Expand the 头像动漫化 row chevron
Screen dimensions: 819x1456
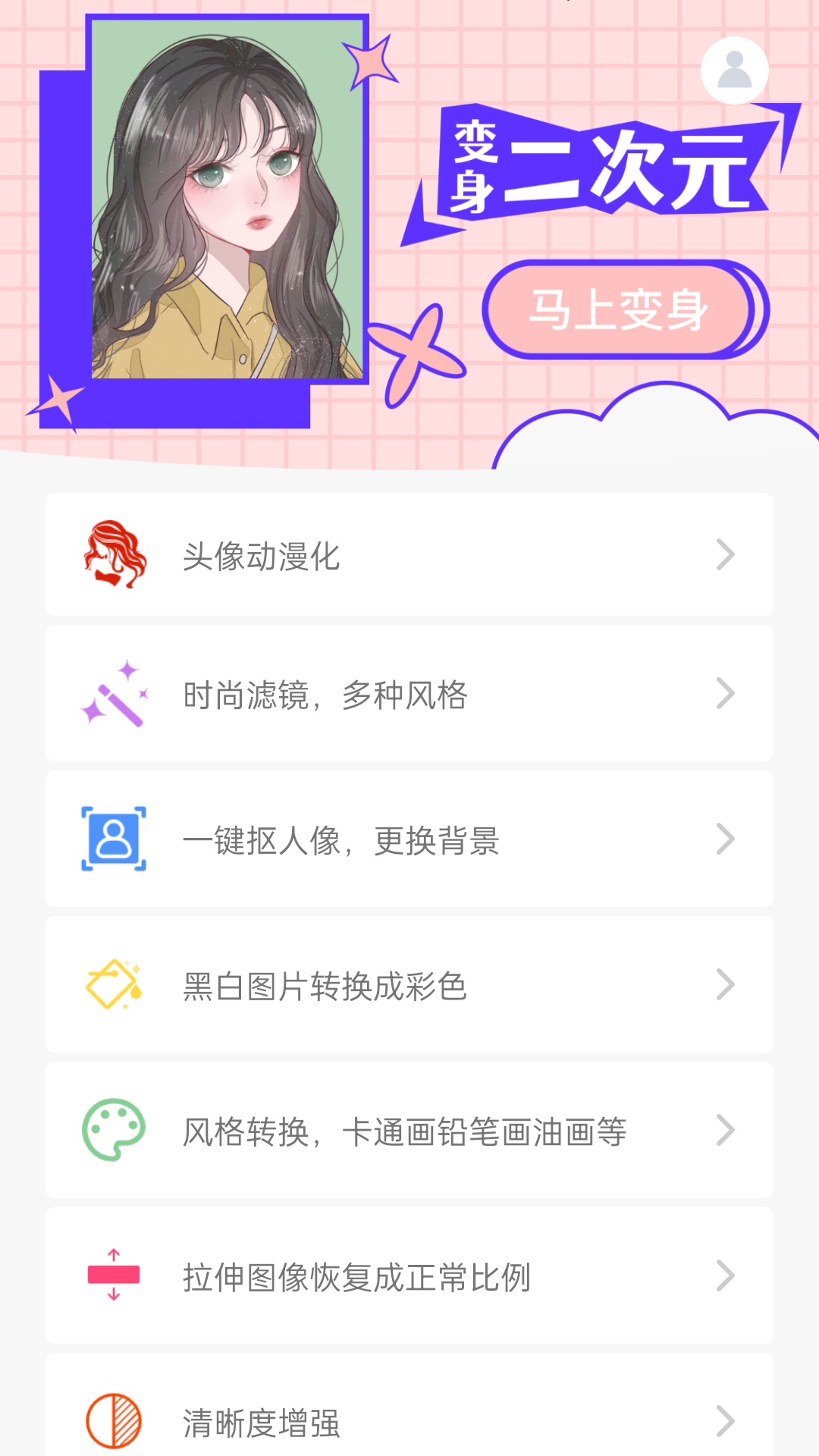click(x=726, y=555)
